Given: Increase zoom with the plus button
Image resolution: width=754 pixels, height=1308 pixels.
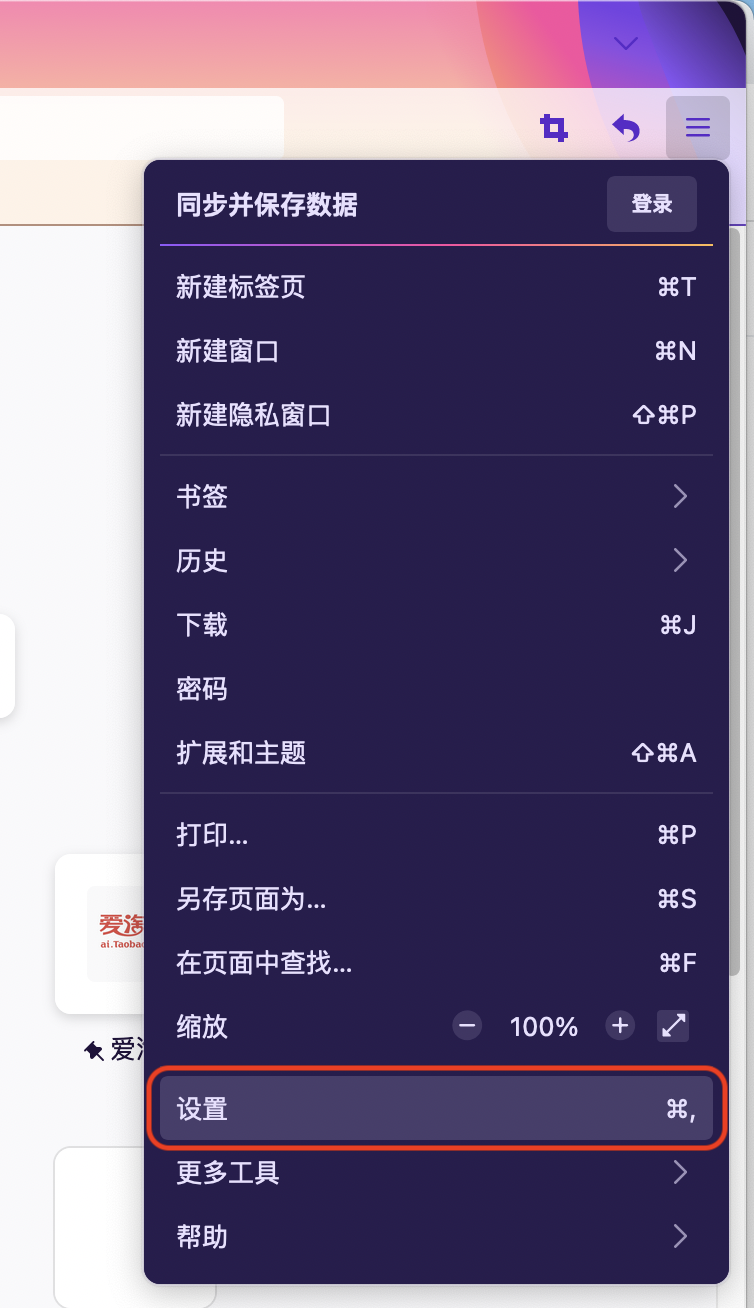Looking at the screenshot, I should click(620, 1026).
